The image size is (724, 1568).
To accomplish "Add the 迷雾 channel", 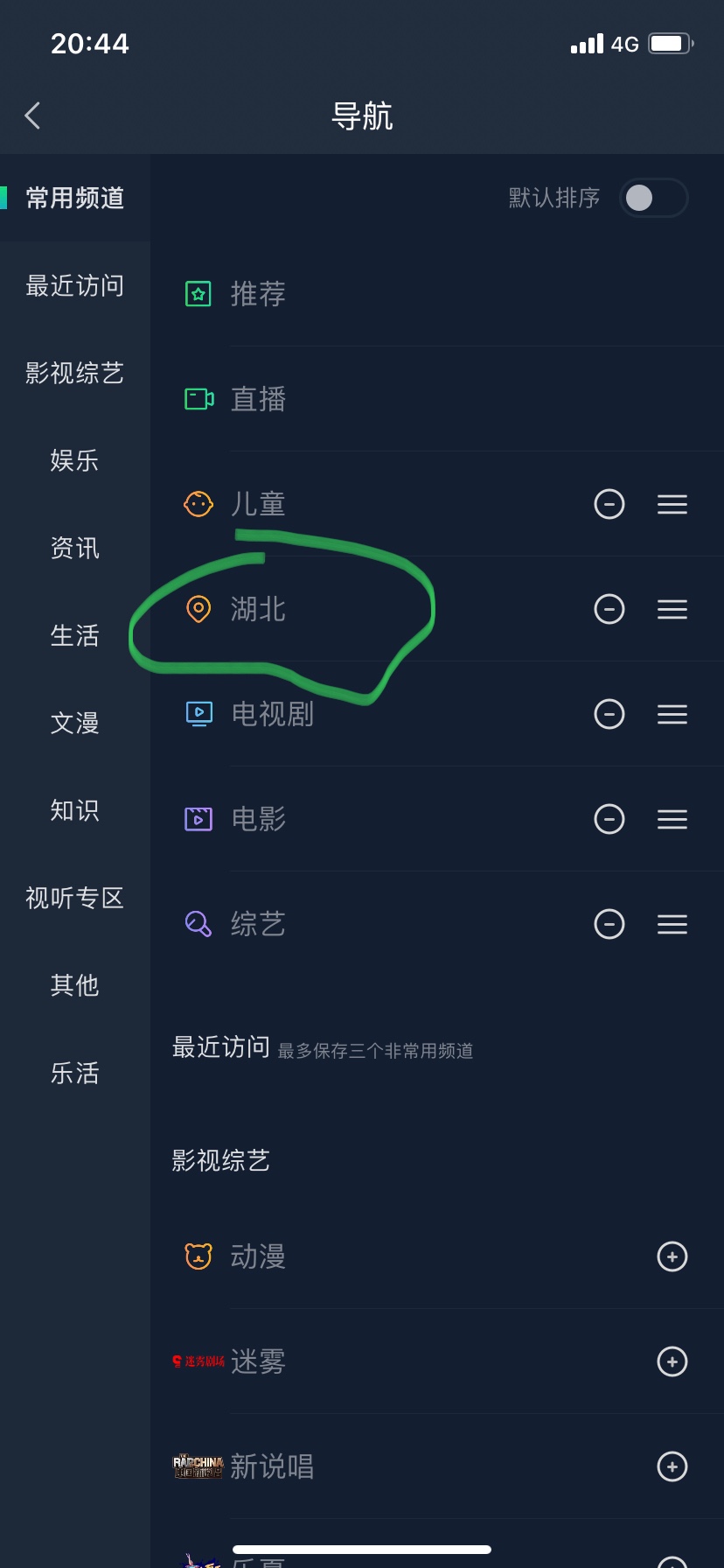I will pyautogui.click(x=672, y=1361).
